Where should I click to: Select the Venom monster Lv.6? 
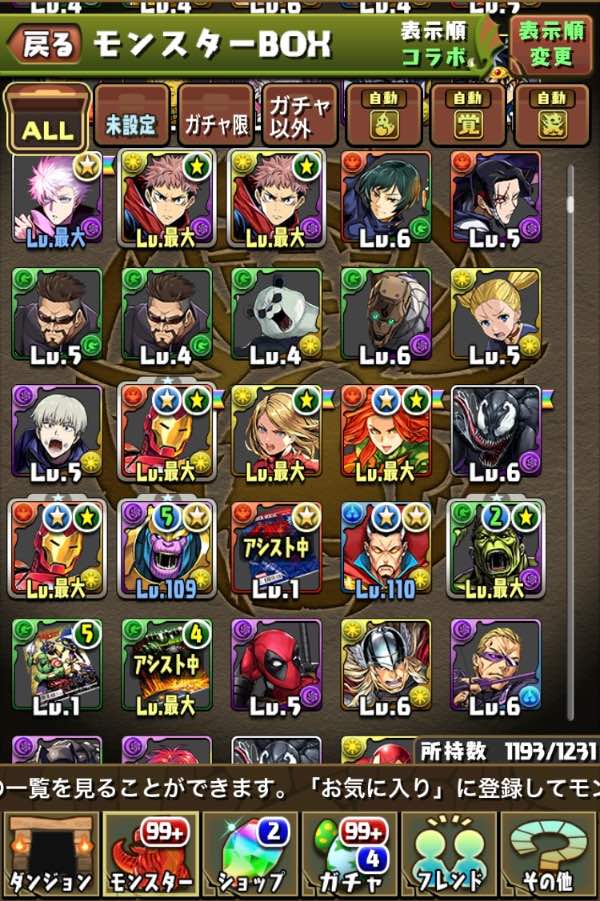click(496, 432)
